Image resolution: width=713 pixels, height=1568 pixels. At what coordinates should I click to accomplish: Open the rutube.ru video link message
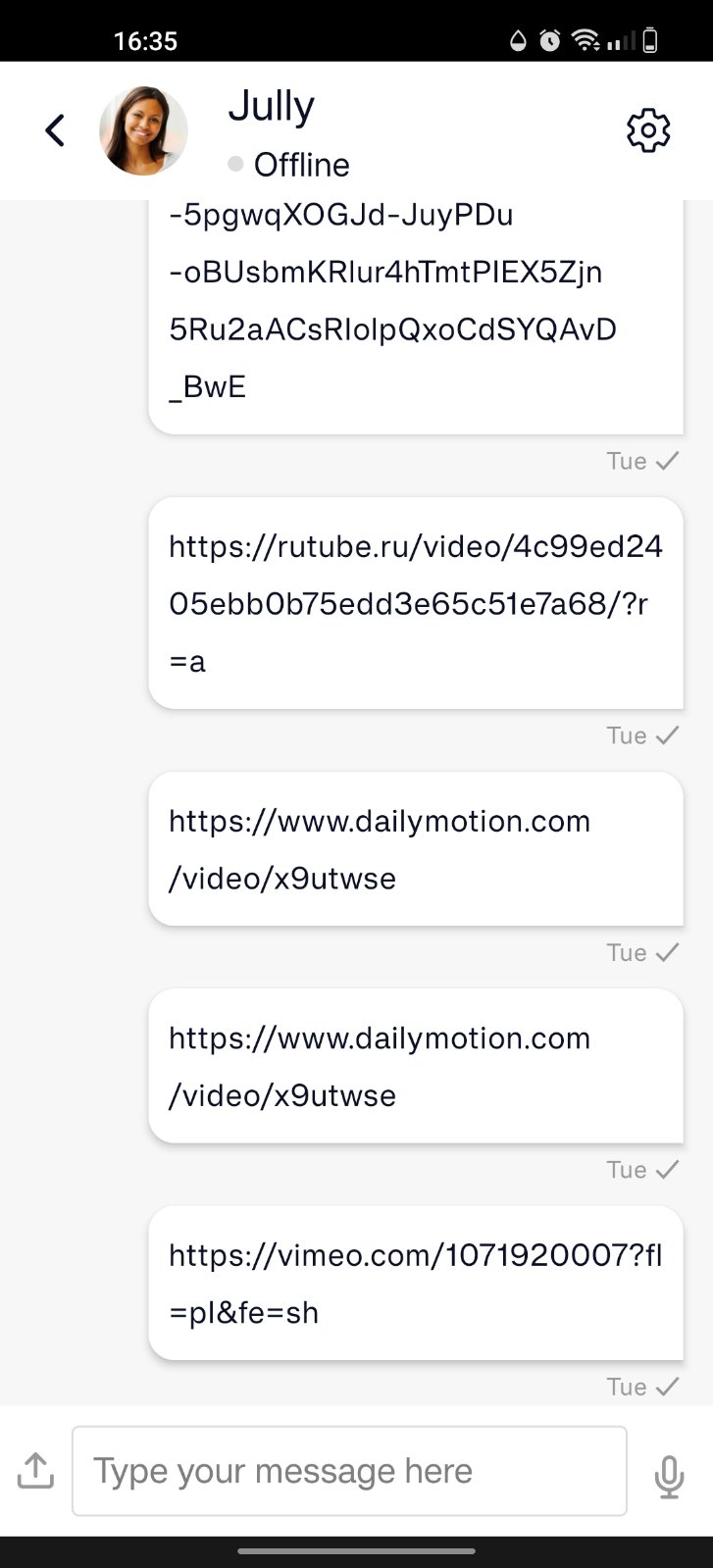[x=415, y=603]
